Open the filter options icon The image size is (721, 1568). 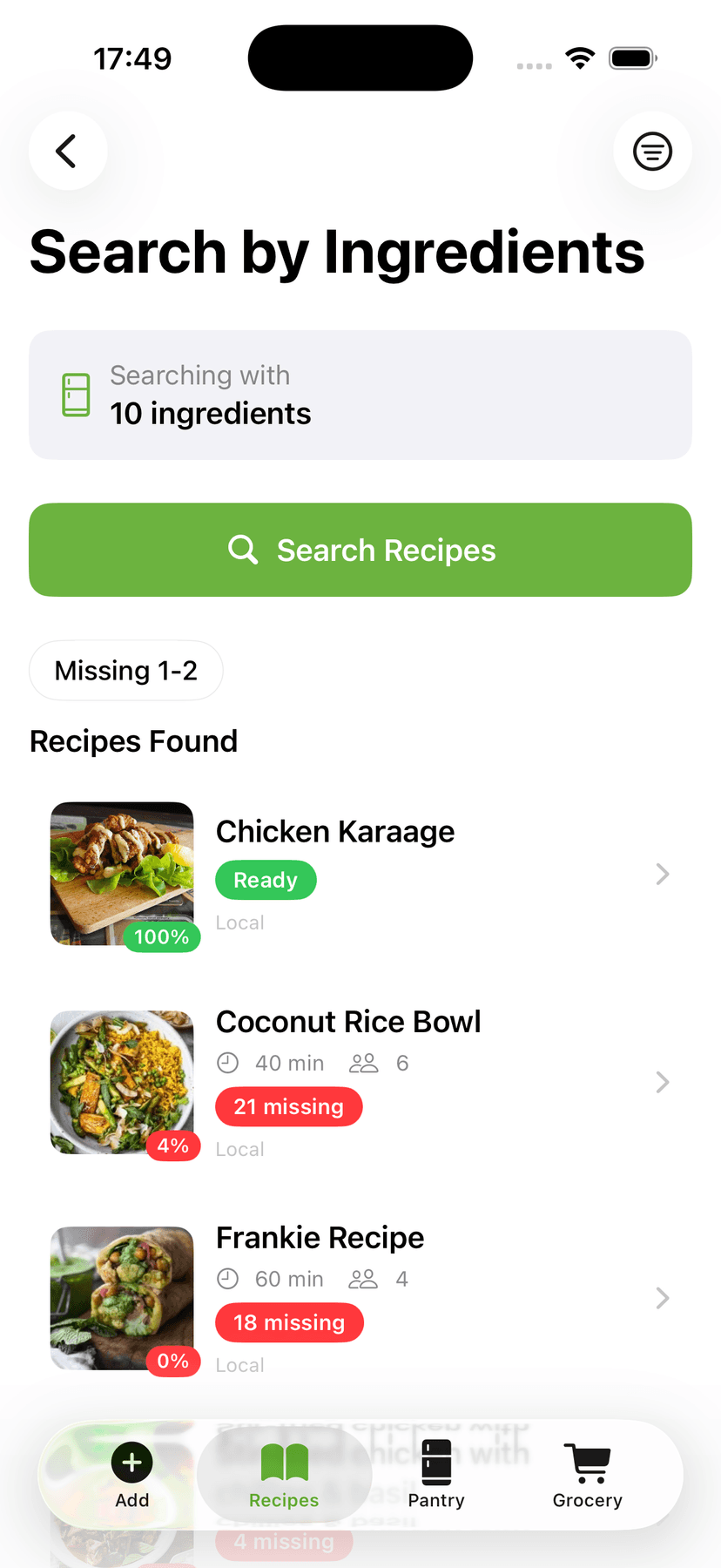(x=652, y=151)
